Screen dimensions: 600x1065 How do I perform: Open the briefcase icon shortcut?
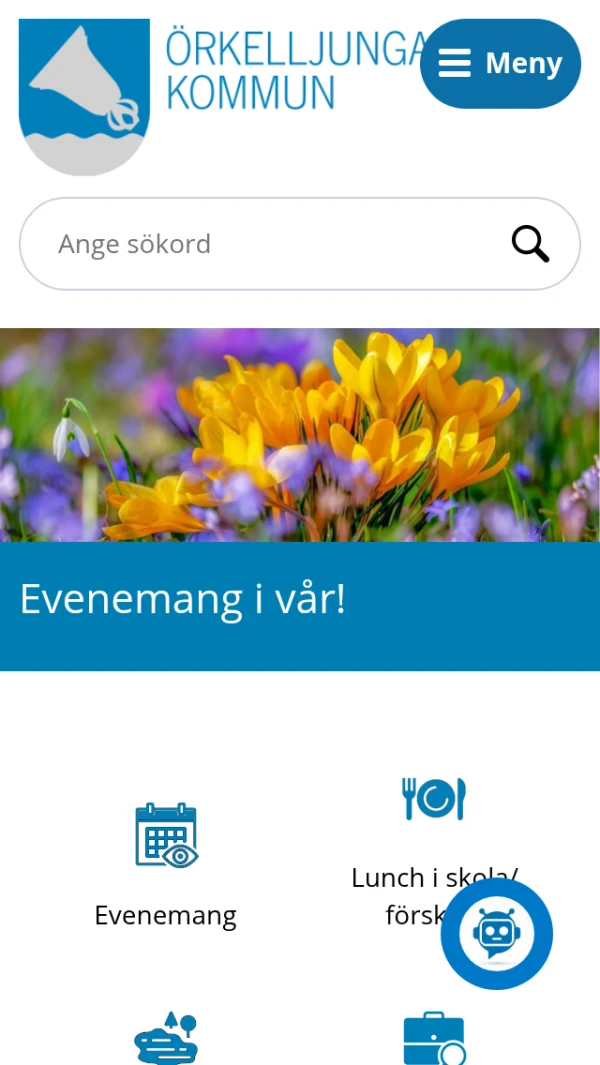(434, 1040)
